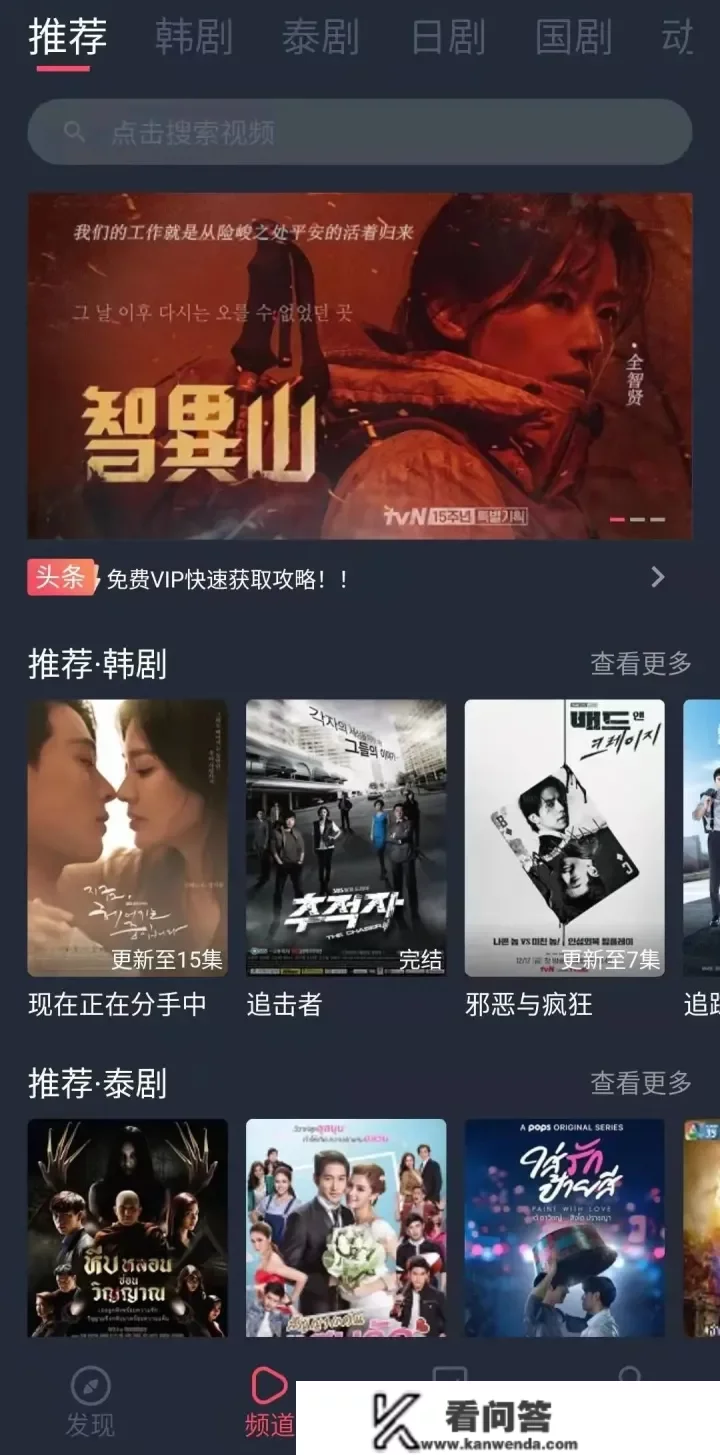Open the drama 邪恶与疯狂
This screenshot has height=1455, width=720.
tap(564, 838)
